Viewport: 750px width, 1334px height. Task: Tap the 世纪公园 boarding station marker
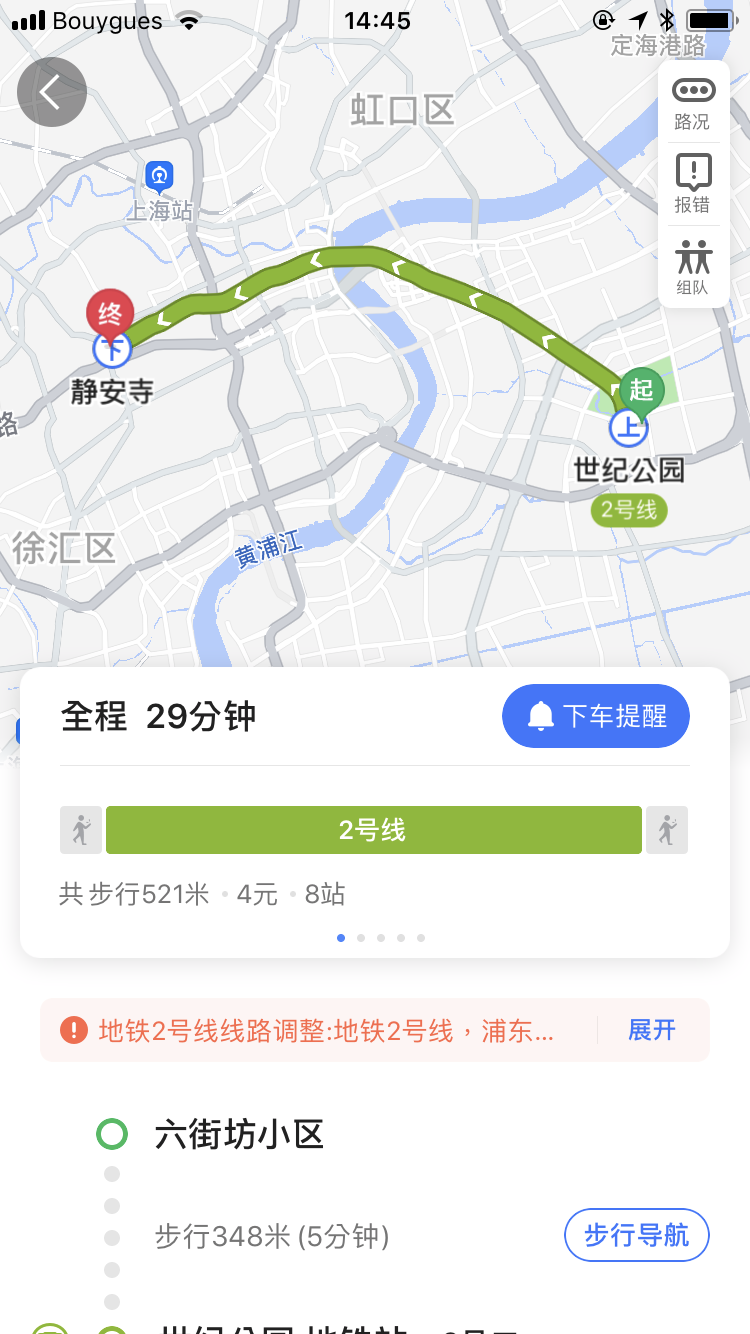[x=628, y=429]
